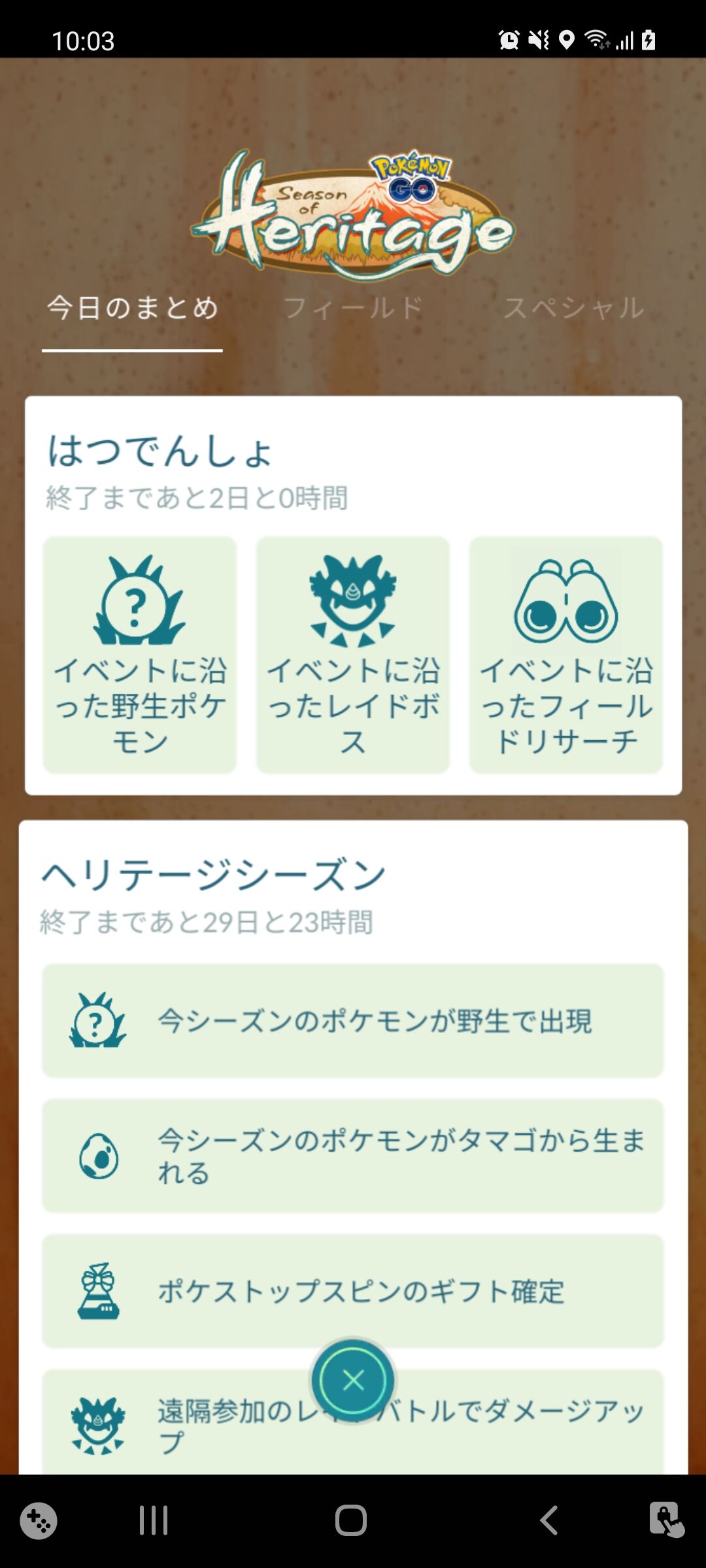Toggle the location icon in status bar
Viewport: 706px width, 1568px height.
[565, 41]
